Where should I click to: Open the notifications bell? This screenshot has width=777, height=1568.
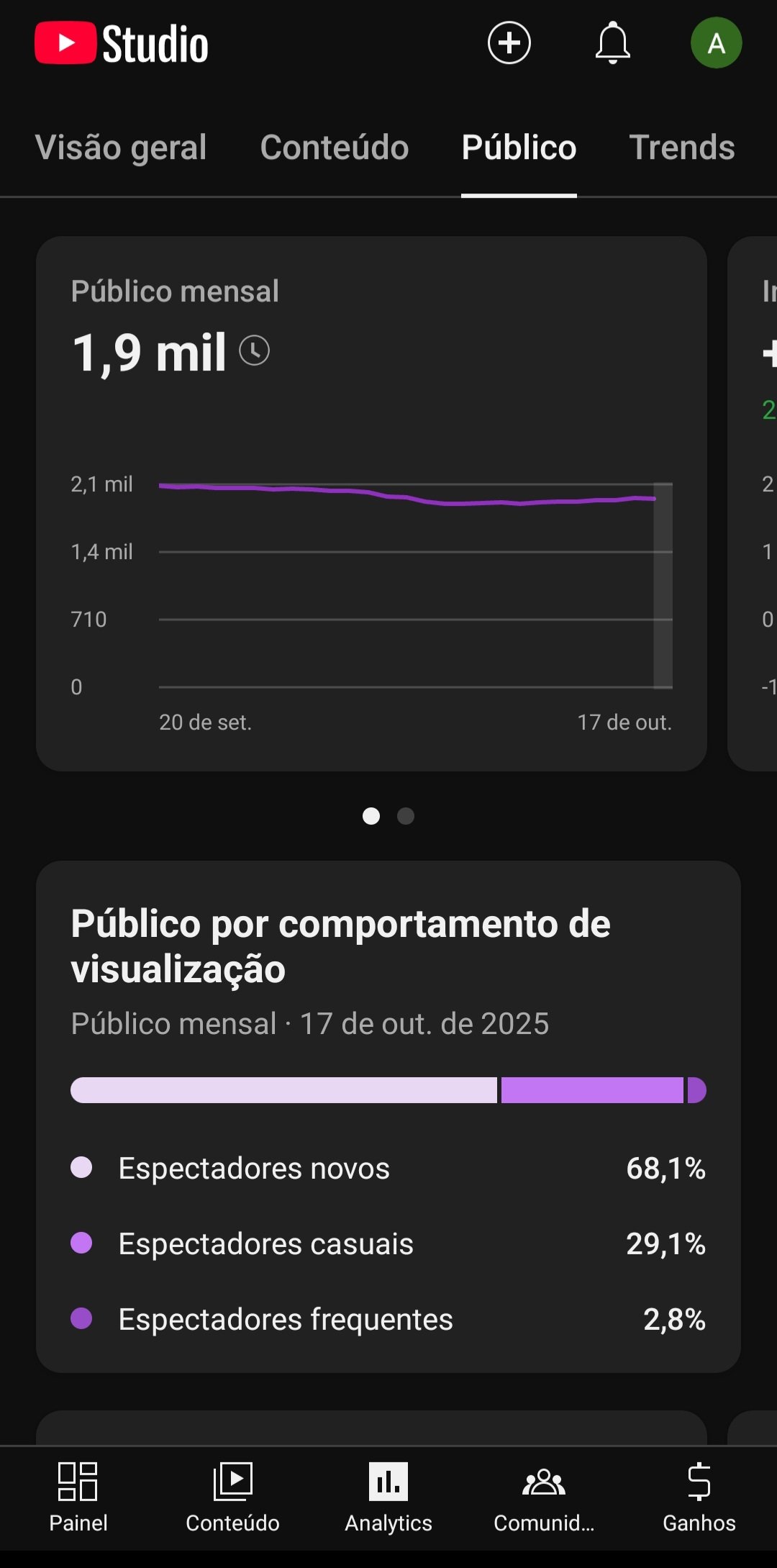612,43
